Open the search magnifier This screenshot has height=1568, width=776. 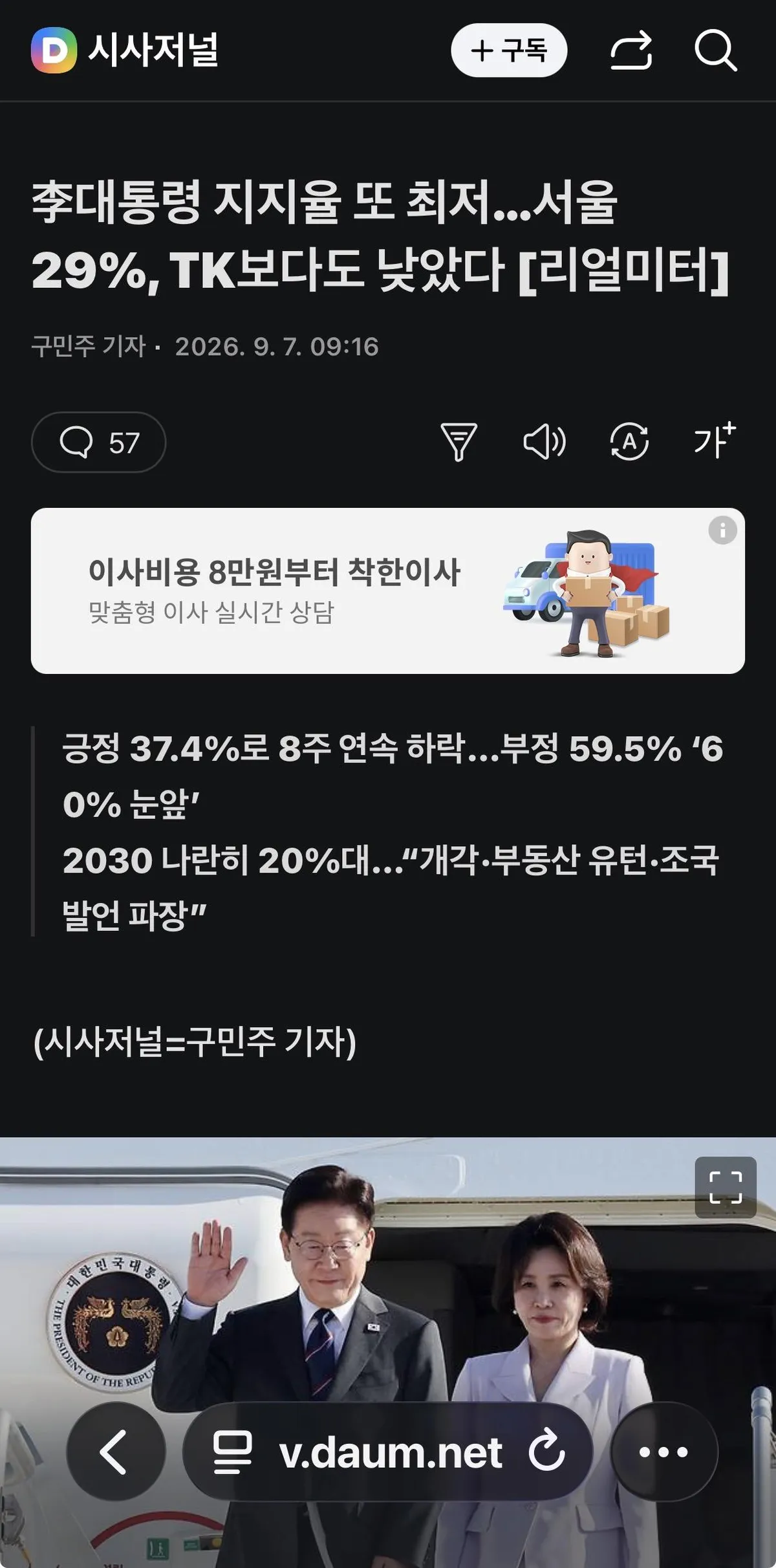pos(716,50)
